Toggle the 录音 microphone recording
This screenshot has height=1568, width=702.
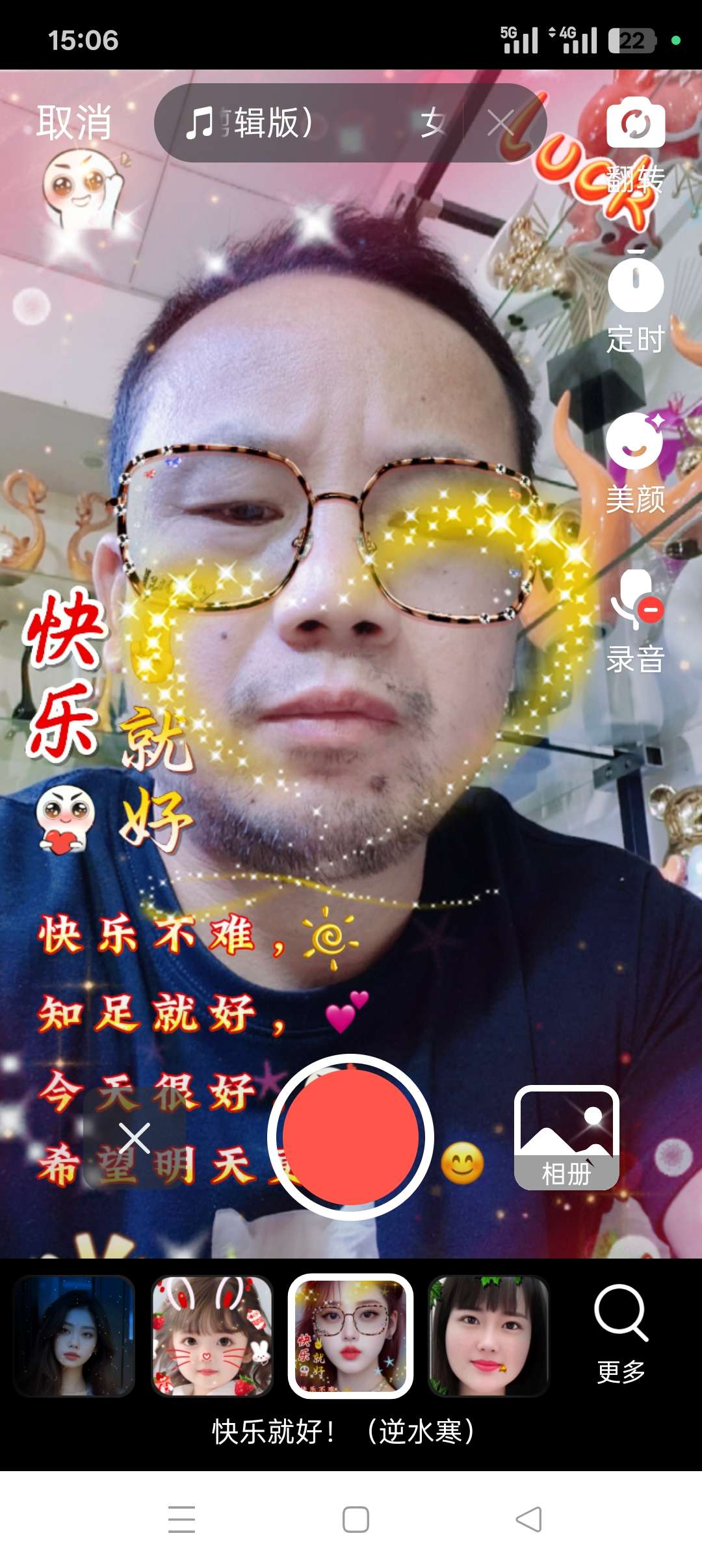click(x=635, y=621)
